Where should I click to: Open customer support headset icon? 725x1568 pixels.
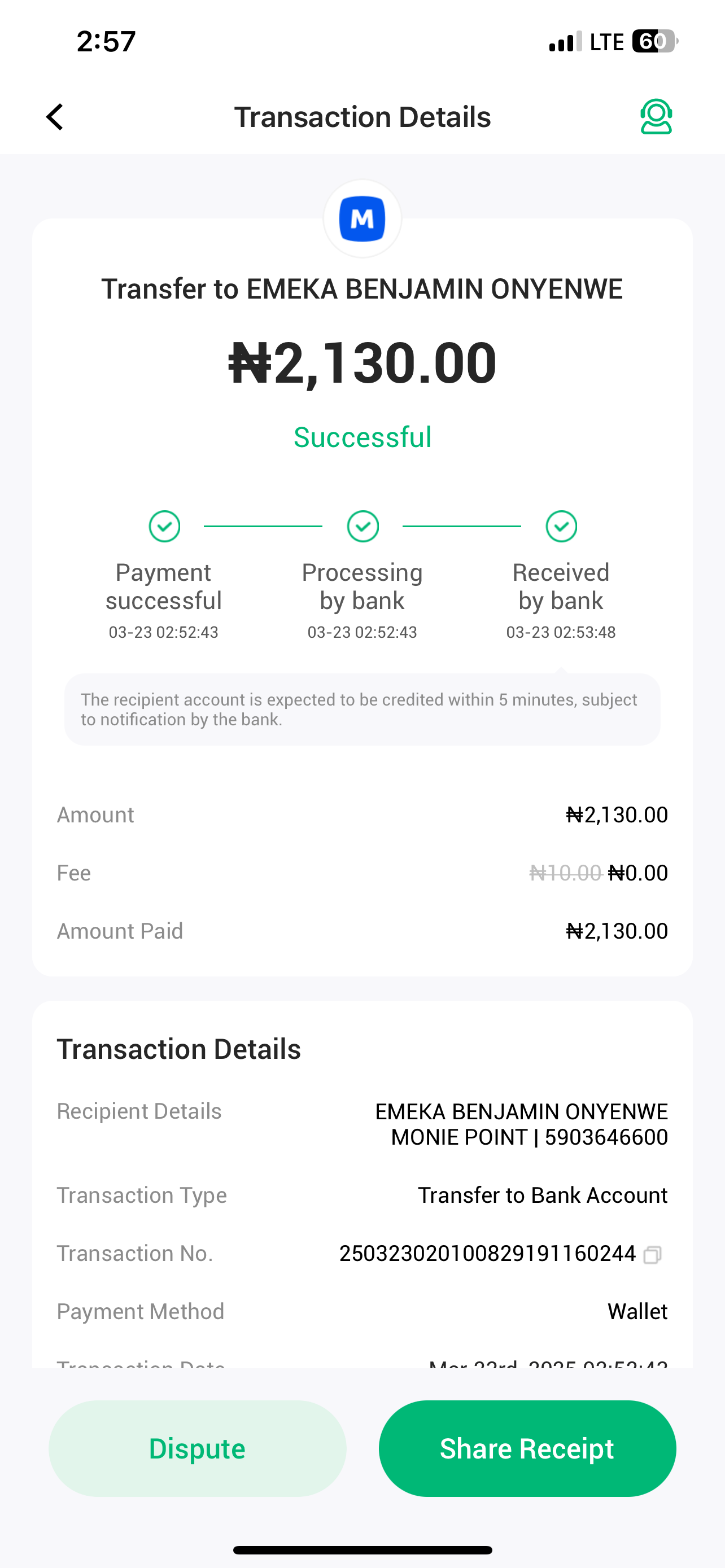[x=656, y=117]
